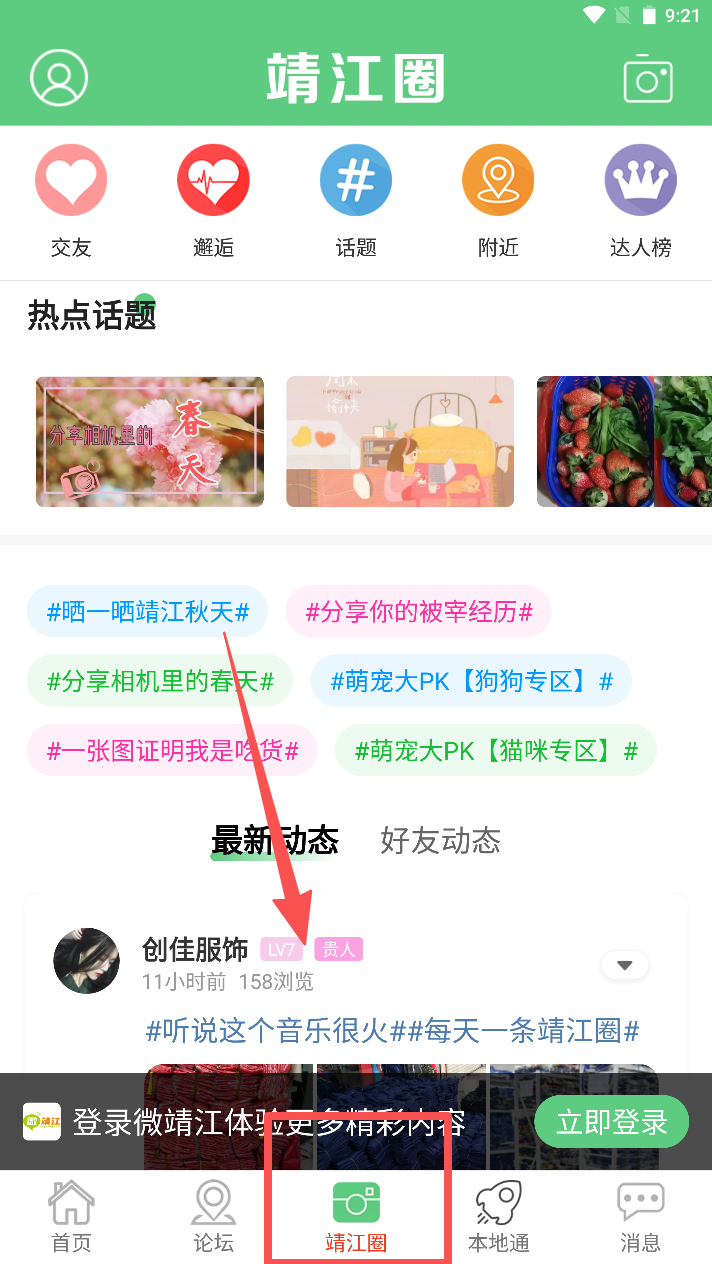Tap the 立即登录 login button
Viewport: 712px width, 1264px height.
[x=611, y=1121]
